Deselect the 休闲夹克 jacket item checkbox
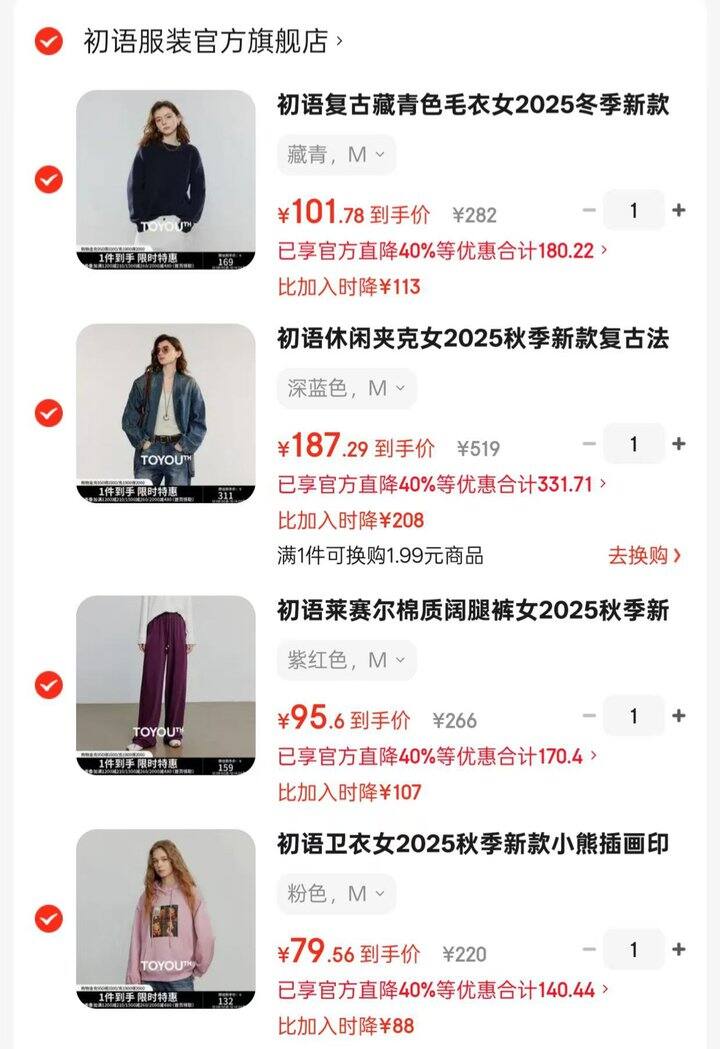Screen dimensions: 720x1049 [x=47, y=415]
